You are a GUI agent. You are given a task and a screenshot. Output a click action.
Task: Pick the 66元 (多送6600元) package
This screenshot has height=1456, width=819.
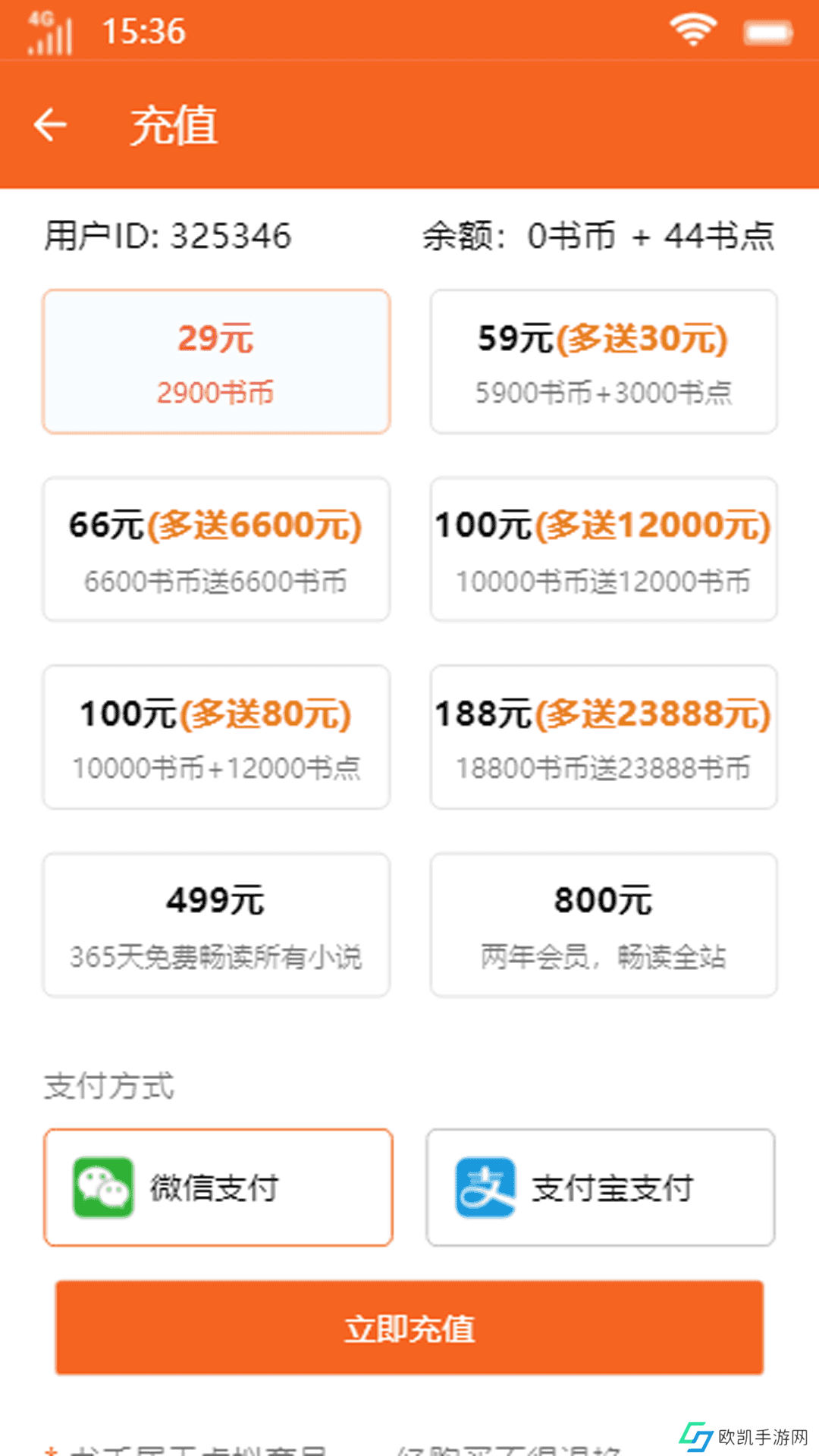216,549
